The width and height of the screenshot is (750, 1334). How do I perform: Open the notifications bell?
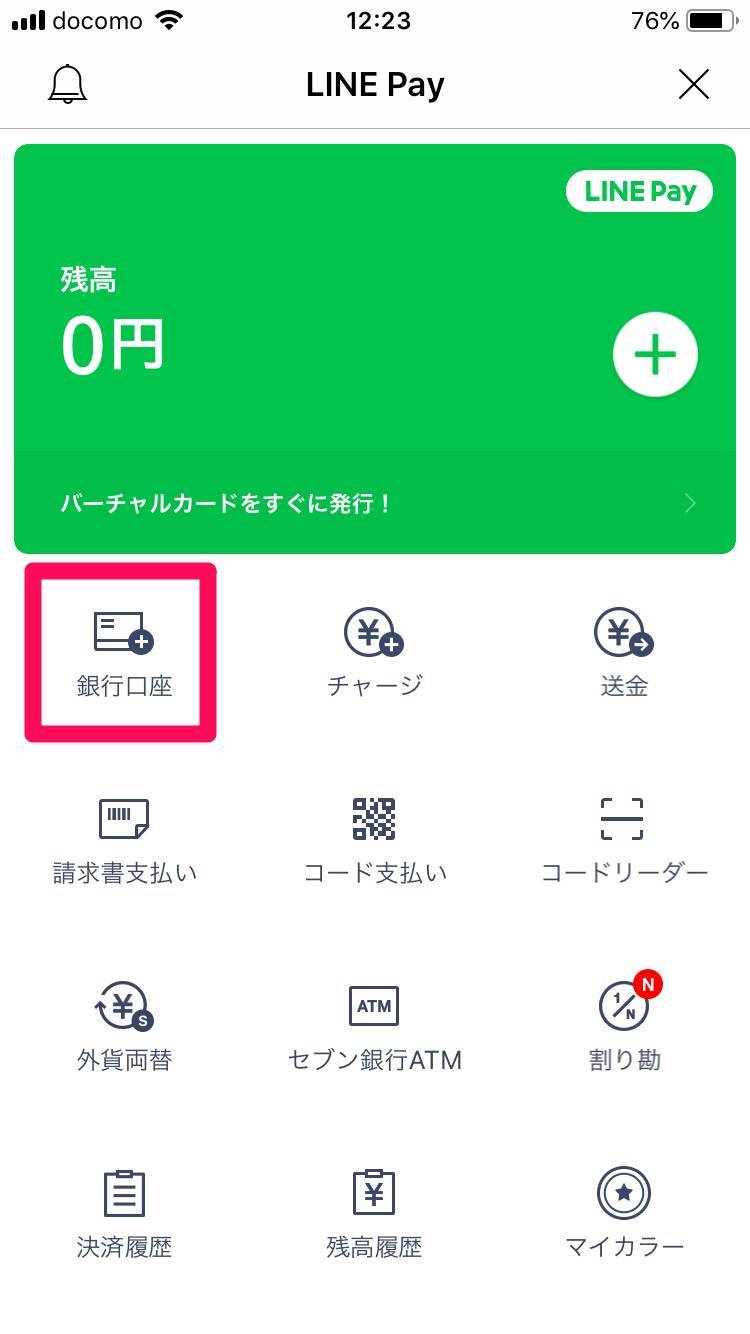point(68,85)
